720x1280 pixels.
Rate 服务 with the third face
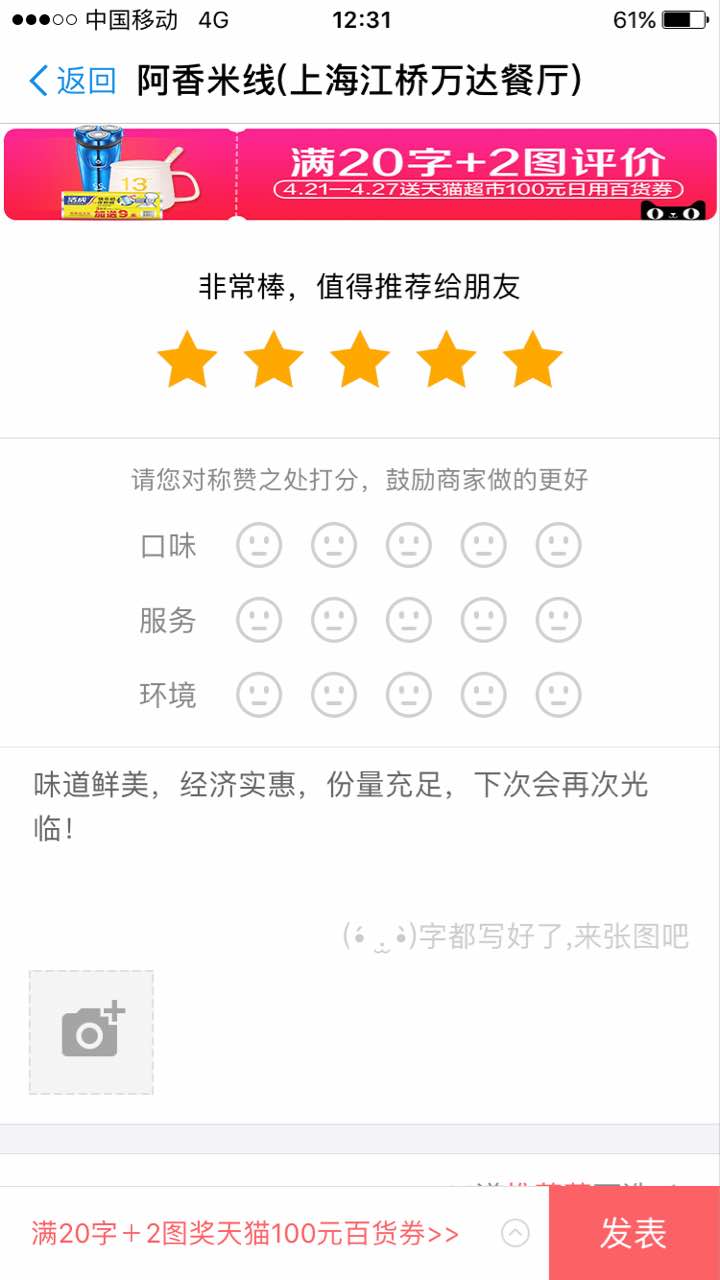[x=409, y=621]
